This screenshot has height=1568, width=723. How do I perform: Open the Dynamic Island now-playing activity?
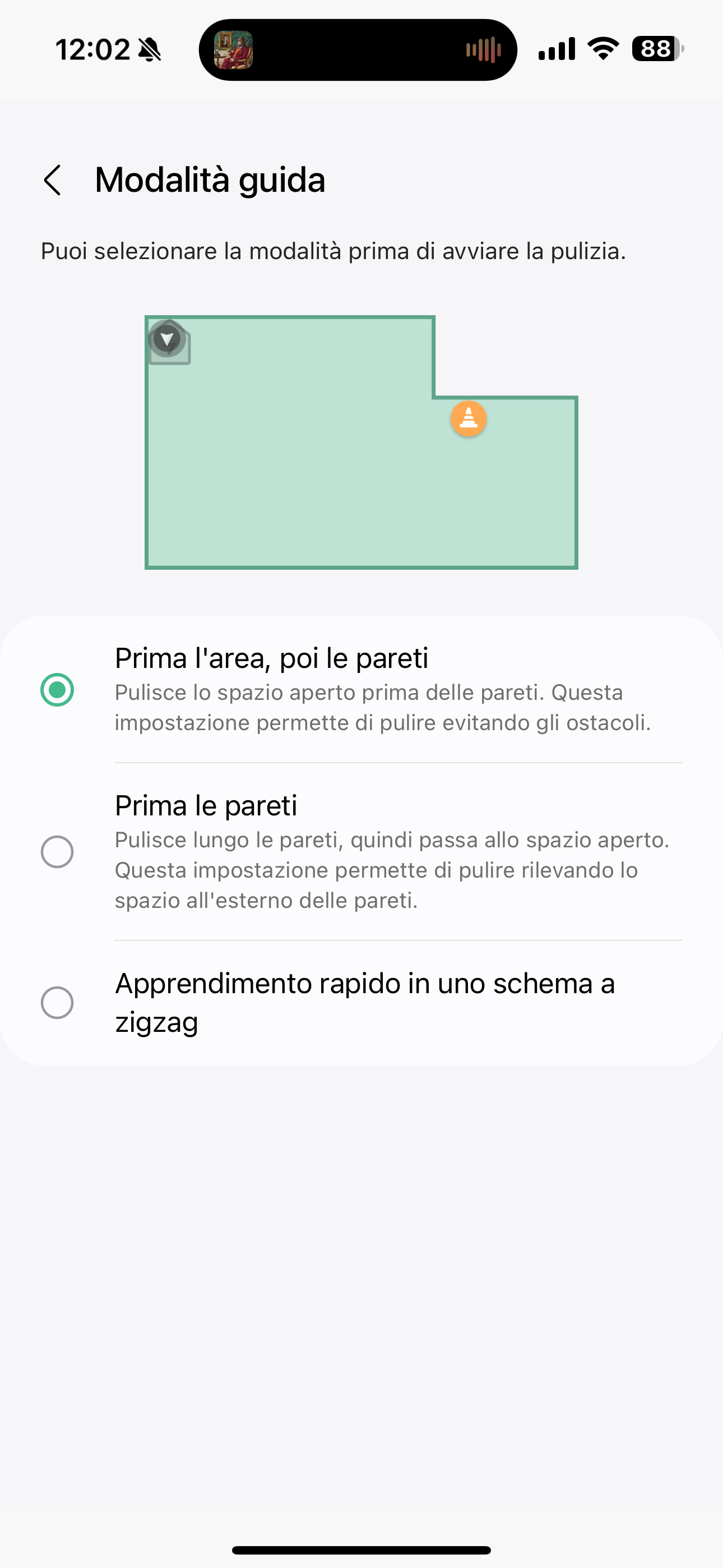pos(358,50)
